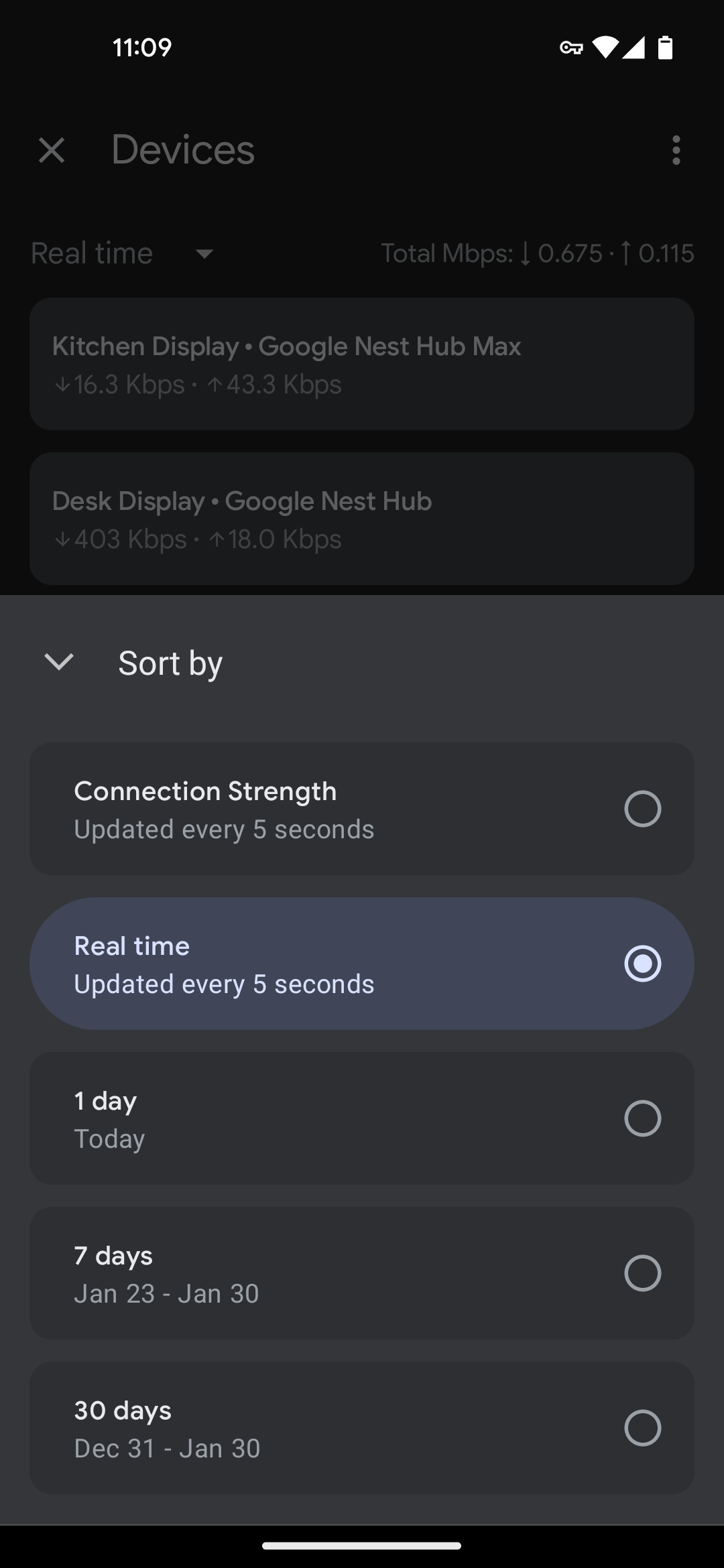
Task: Tap the download arrow next to Total Mbps
Action: click(x=526, y=253)
